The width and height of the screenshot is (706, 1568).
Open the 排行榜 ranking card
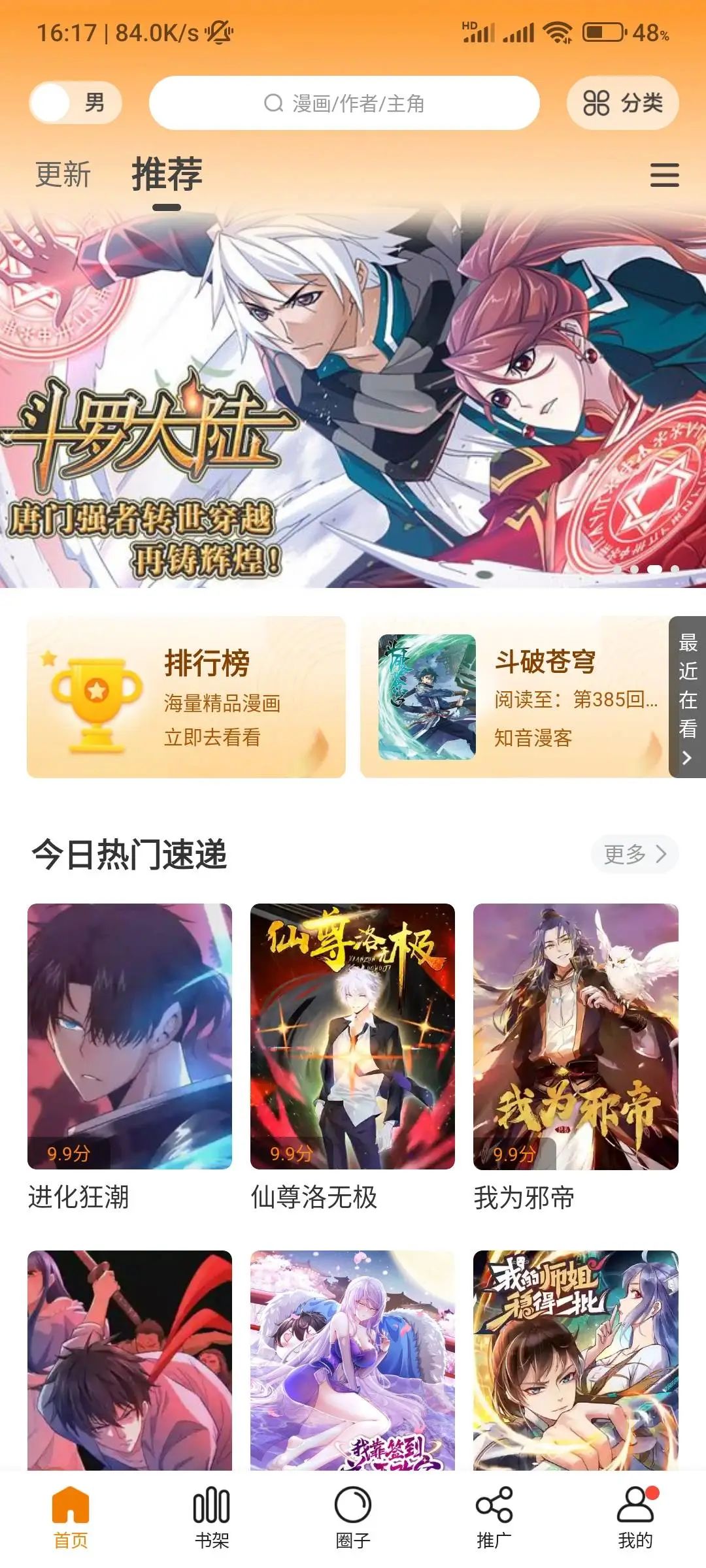(186, 697)
